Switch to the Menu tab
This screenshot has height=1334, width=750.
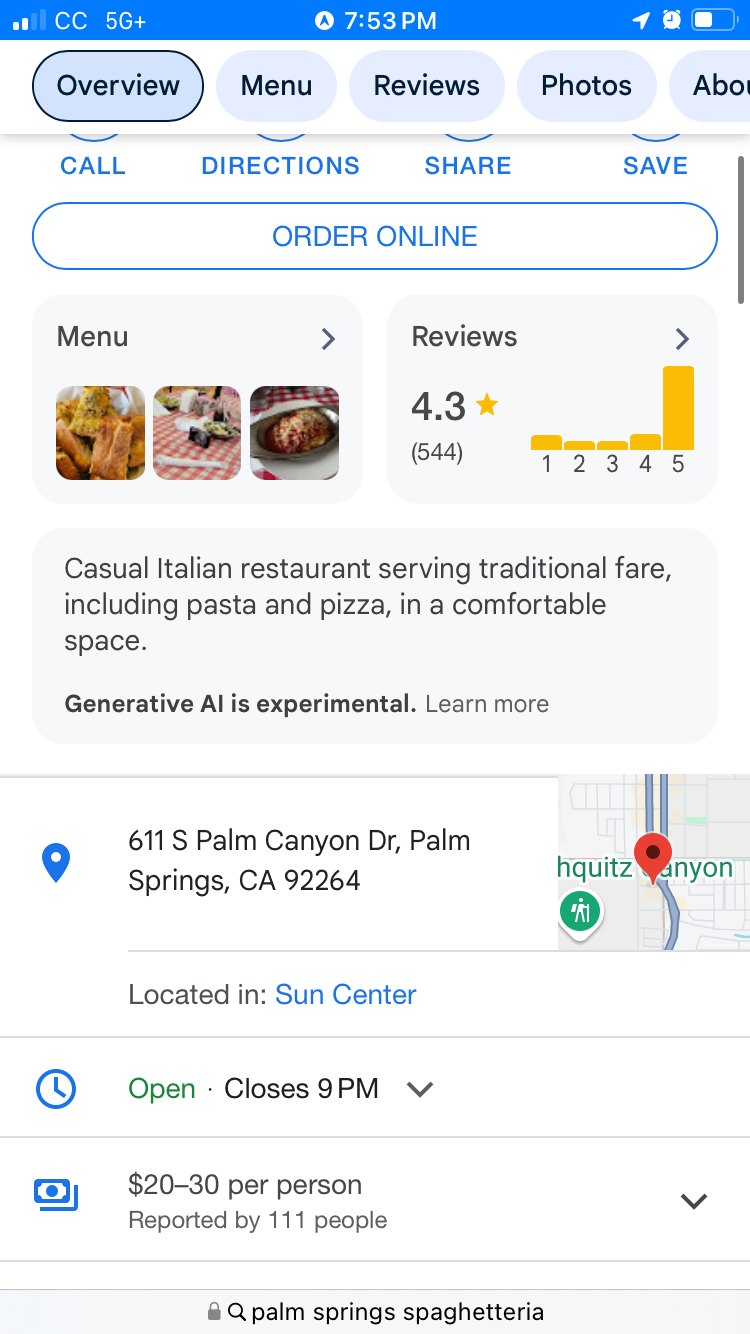pos(276,86)
